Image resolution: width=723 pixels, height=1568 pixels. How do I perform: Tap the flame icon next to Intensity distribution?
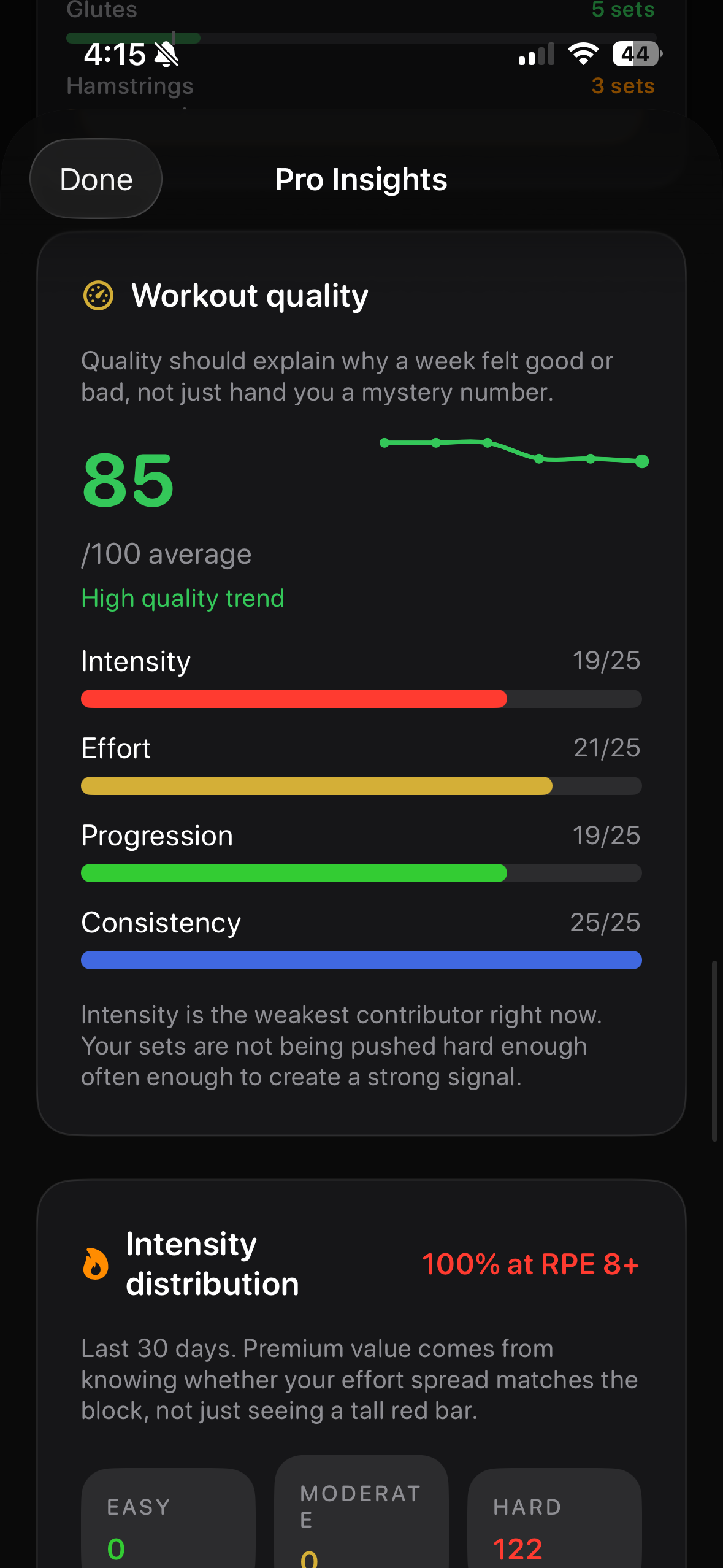click(95, 1262)
